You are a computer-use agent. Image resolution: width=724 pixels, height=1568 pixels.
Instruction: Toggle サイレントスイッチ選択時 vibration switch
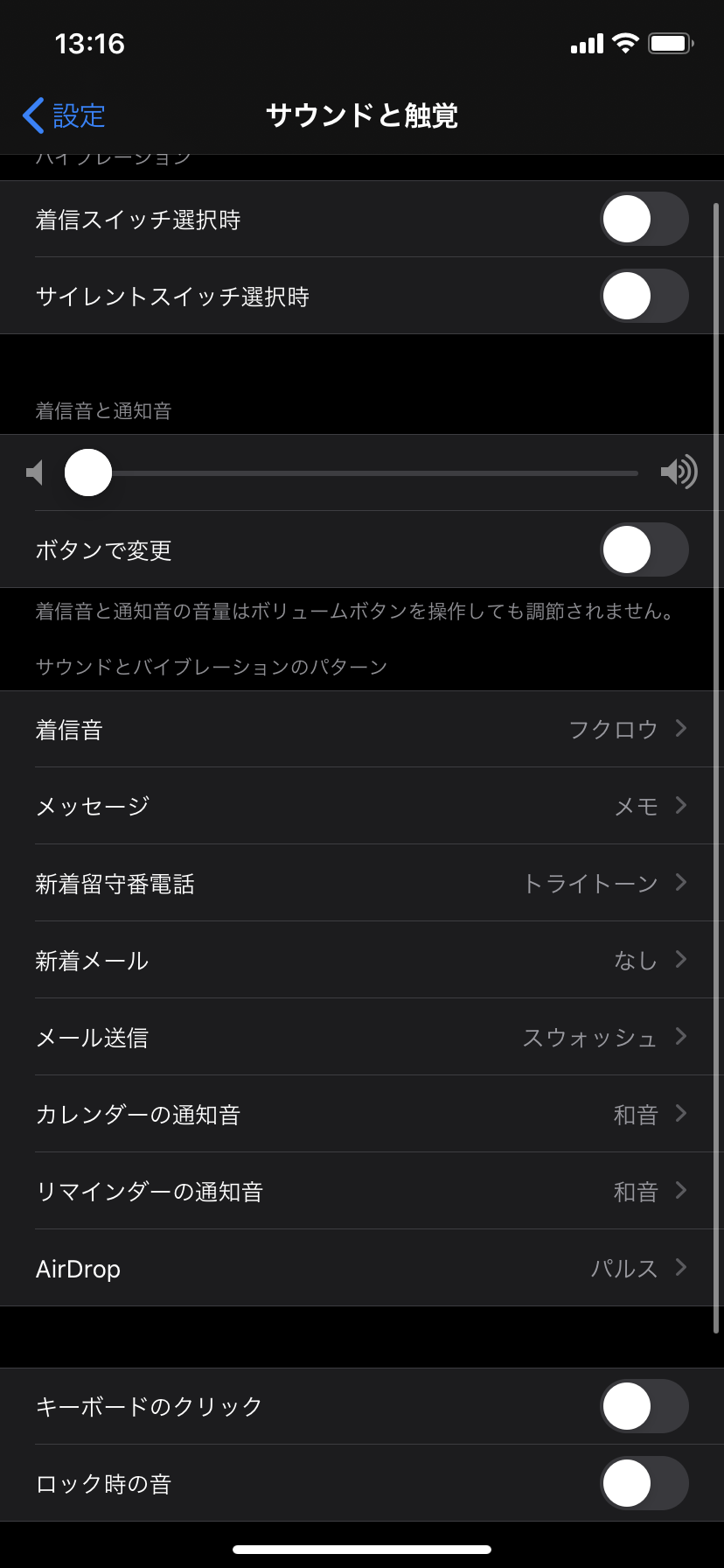644,296
